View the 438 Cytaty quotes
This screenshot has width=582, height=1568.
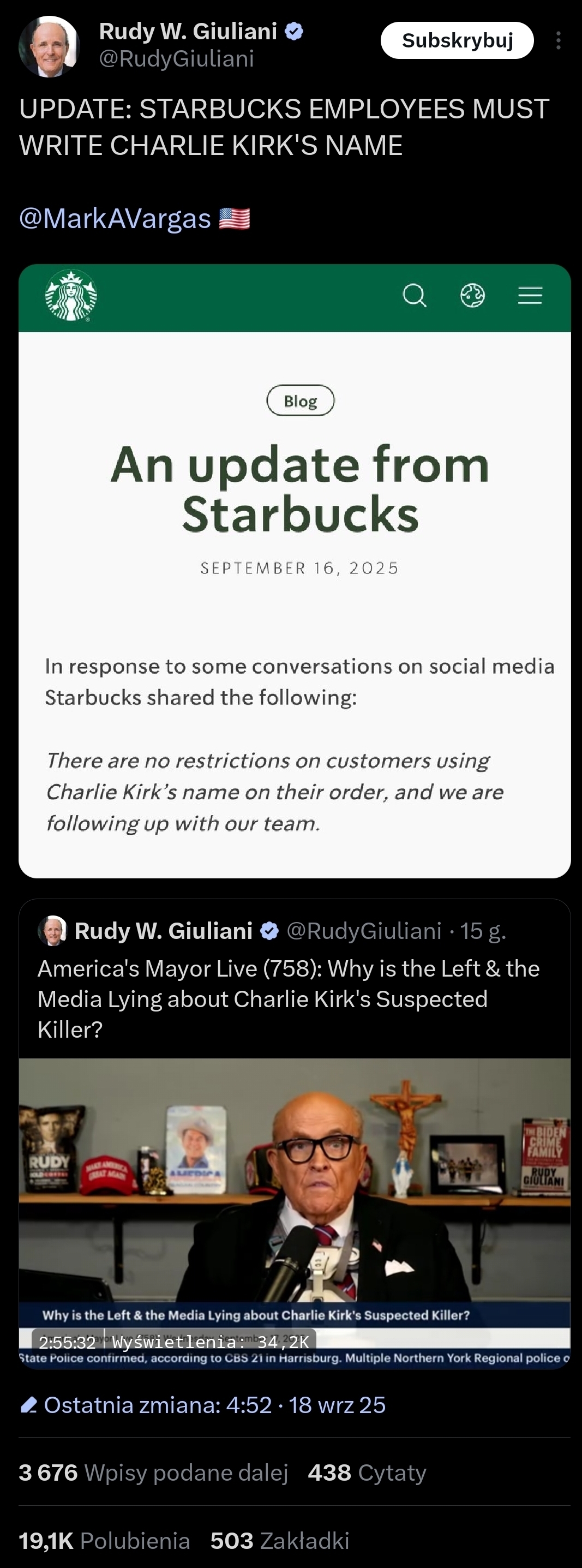coord(367,1473)
